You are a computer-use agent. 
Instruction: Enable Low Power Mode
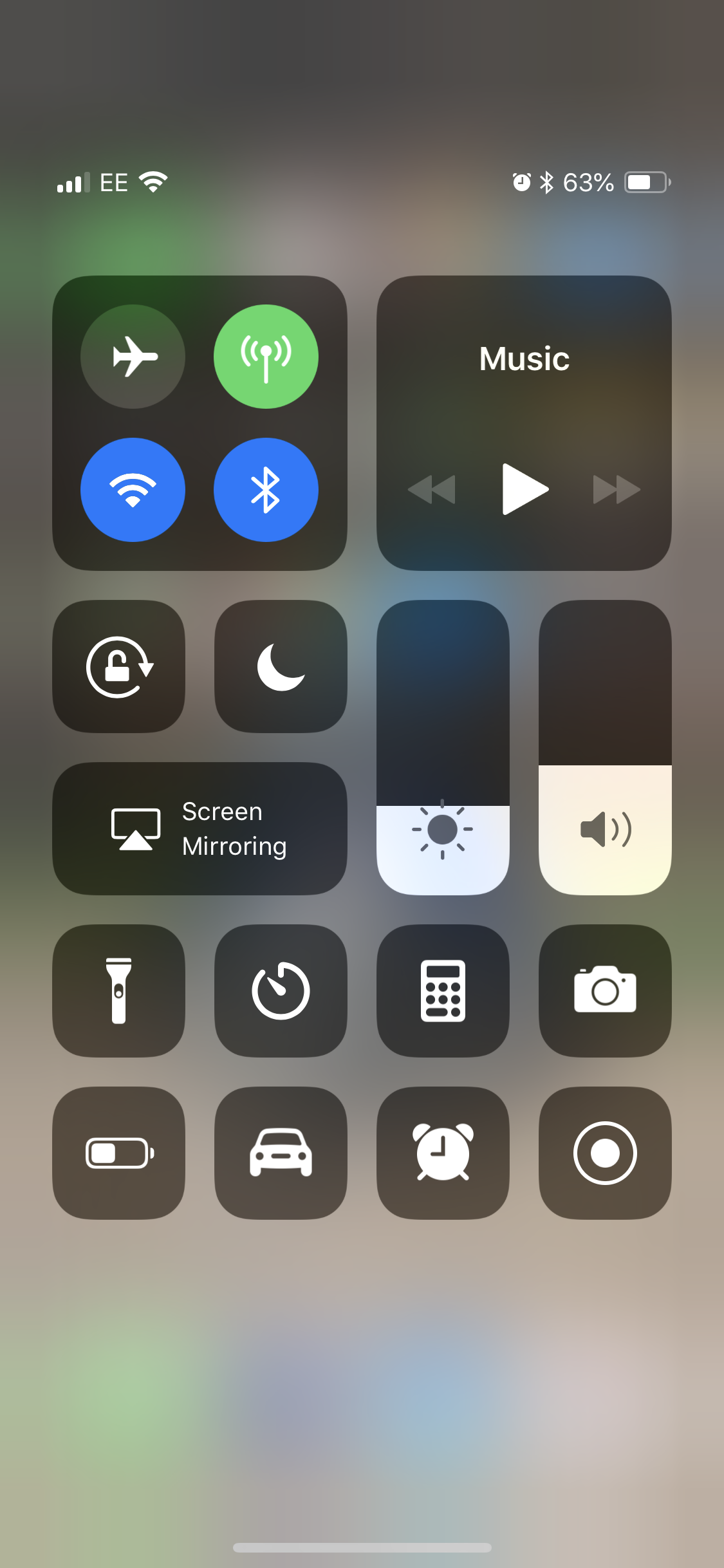[119, 1153]
